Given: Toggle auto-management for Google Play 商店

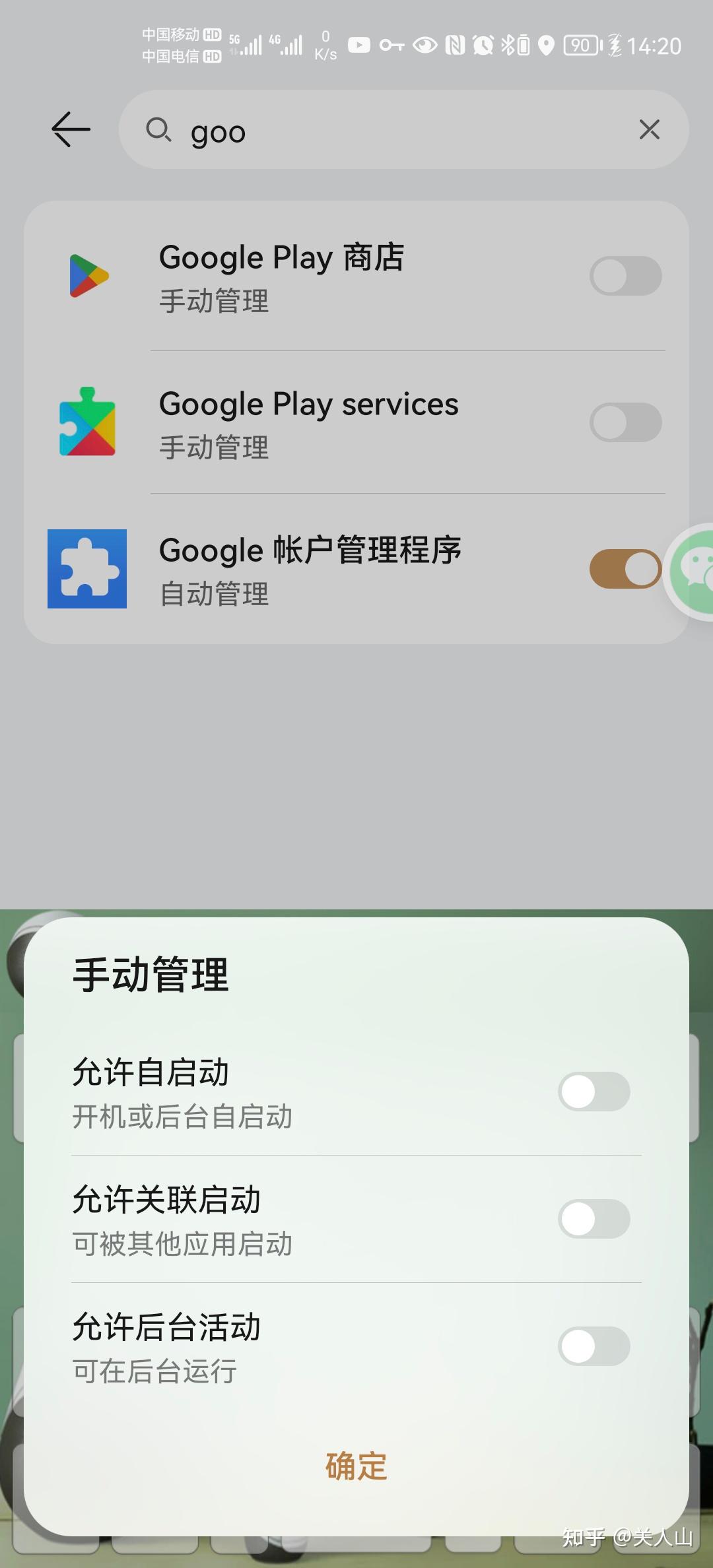Looking at the screenshot, I should coord(625,276).
